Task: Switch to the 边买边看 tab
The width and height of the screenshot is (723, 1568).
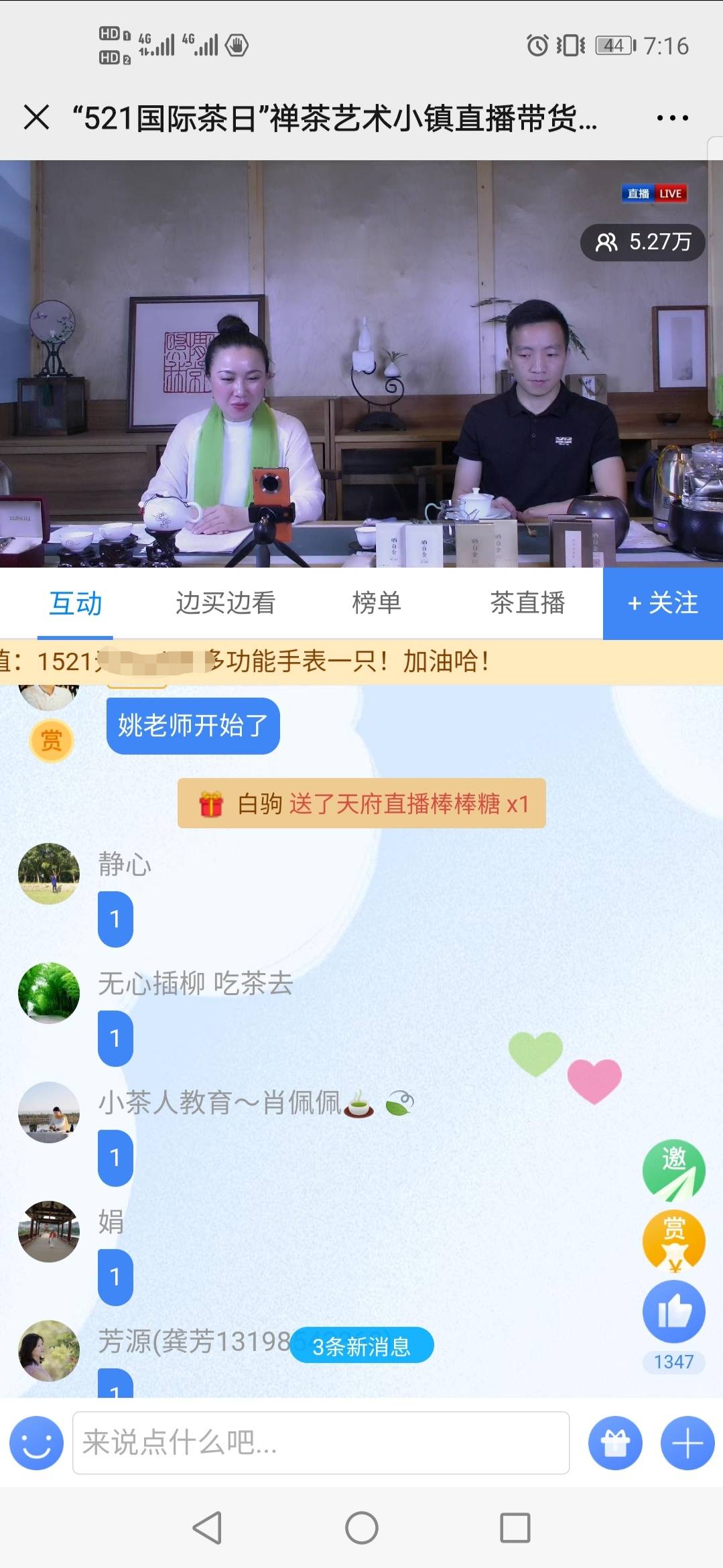Action: tap(225, 603)
